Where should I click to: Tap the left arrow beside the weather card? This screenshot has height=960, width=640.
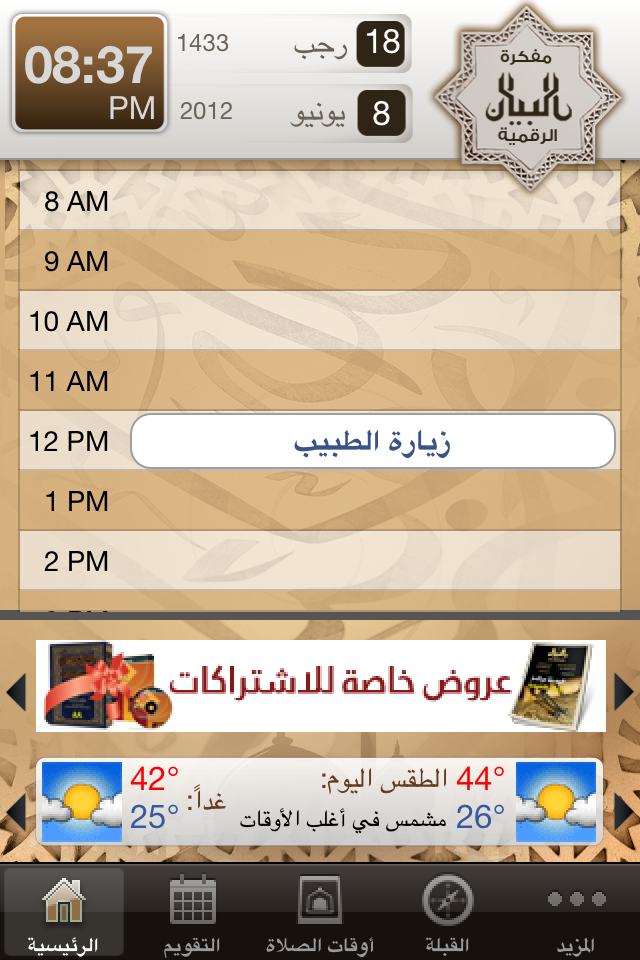coord(15,808)
